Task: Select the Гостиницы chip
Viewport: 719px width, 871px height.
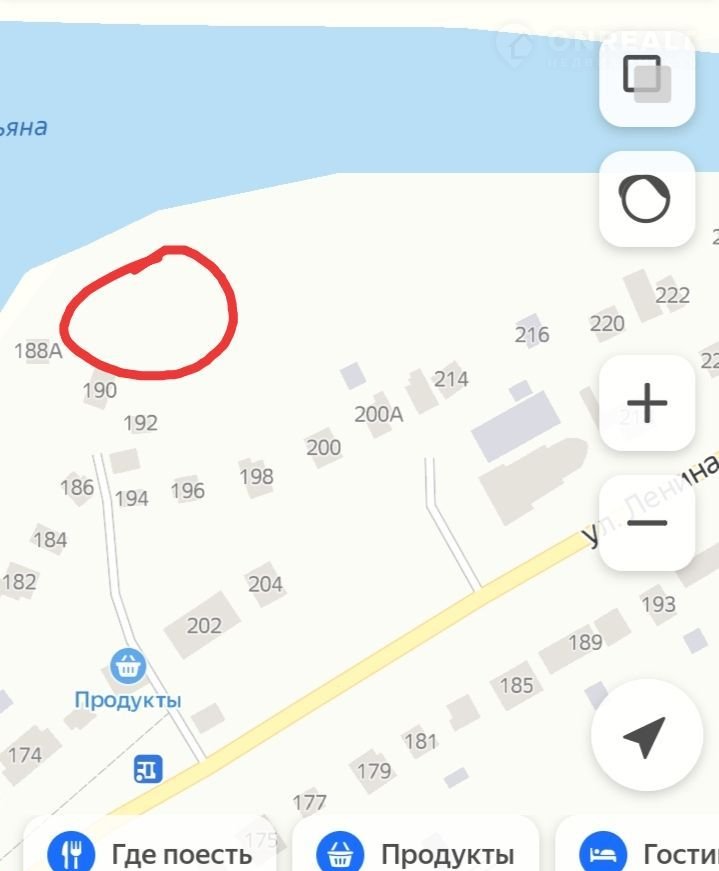Action: pos(645,854)
